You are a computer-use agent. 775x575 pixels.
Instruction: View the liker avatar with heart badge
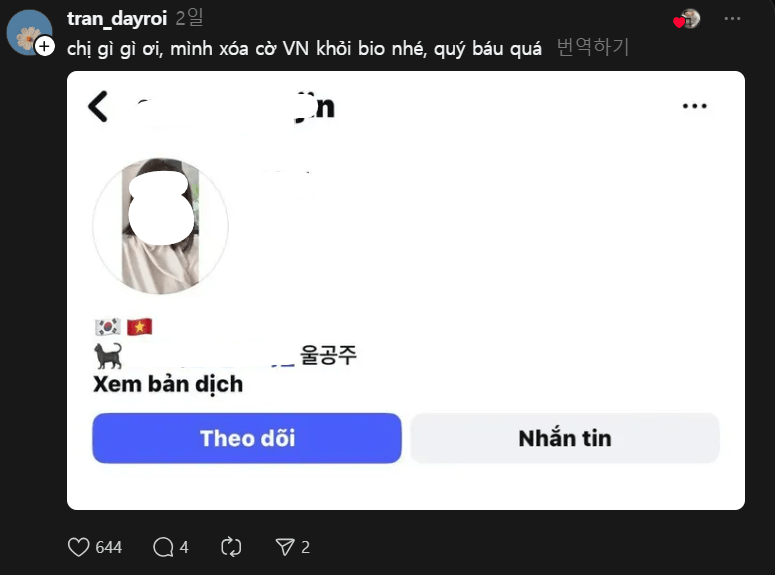click(688, 19)
